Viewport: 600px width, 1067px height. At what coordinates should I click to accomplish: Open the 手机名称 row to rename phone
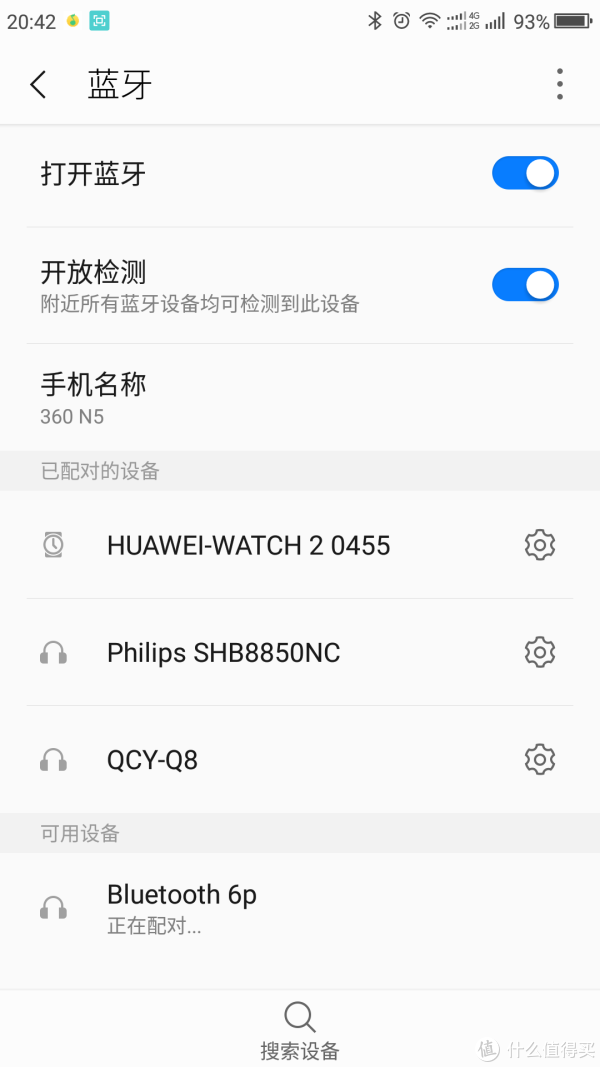tap(300, 398)
